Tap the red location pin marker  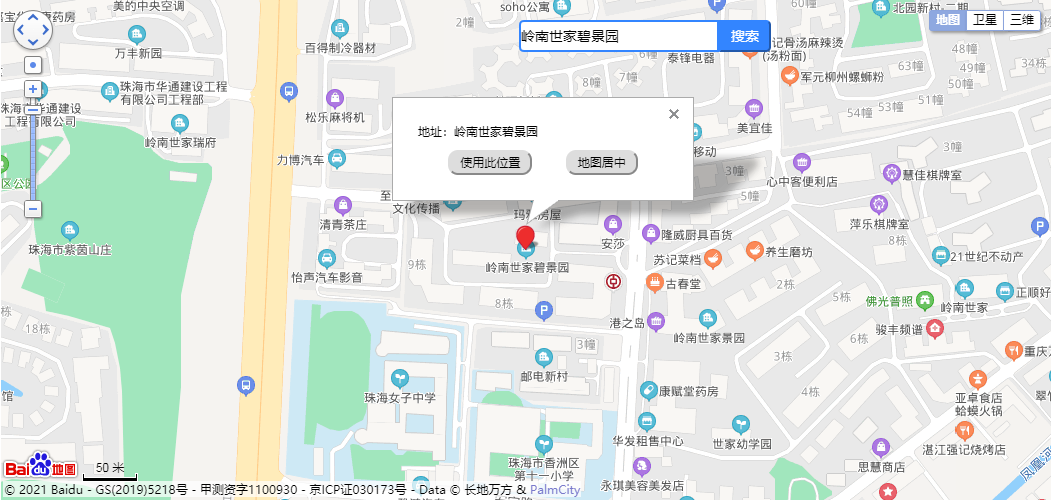click(525, 238)
